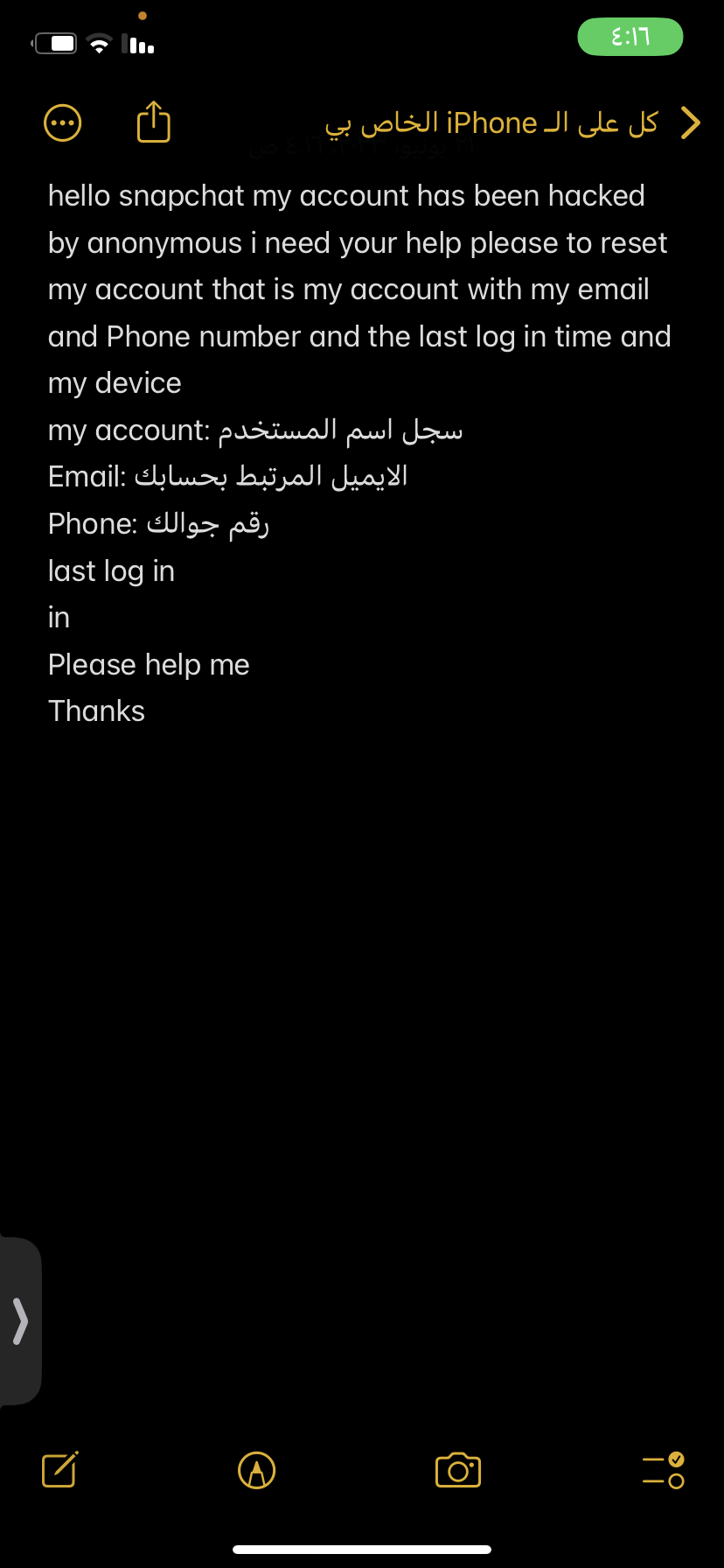
Task: Open the markup pen tool
Action: click(257, 1470)
